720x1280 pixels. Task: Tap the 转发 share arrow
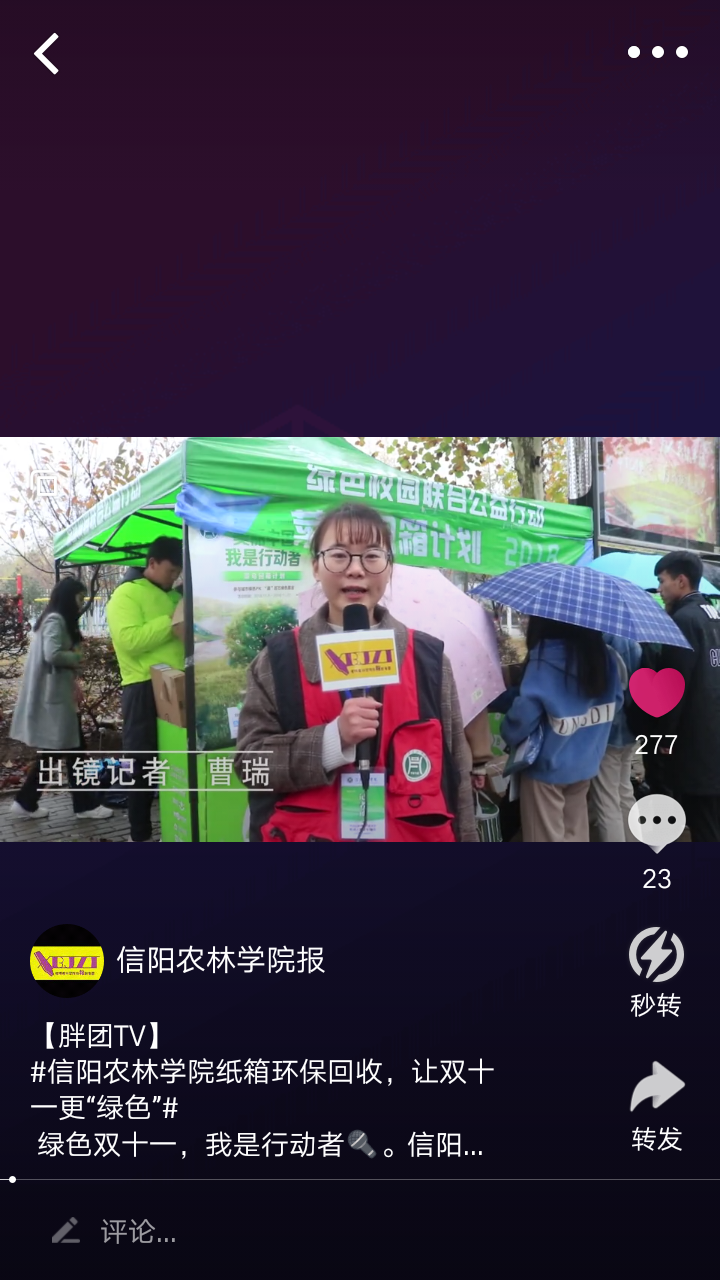click(657, 1106)
